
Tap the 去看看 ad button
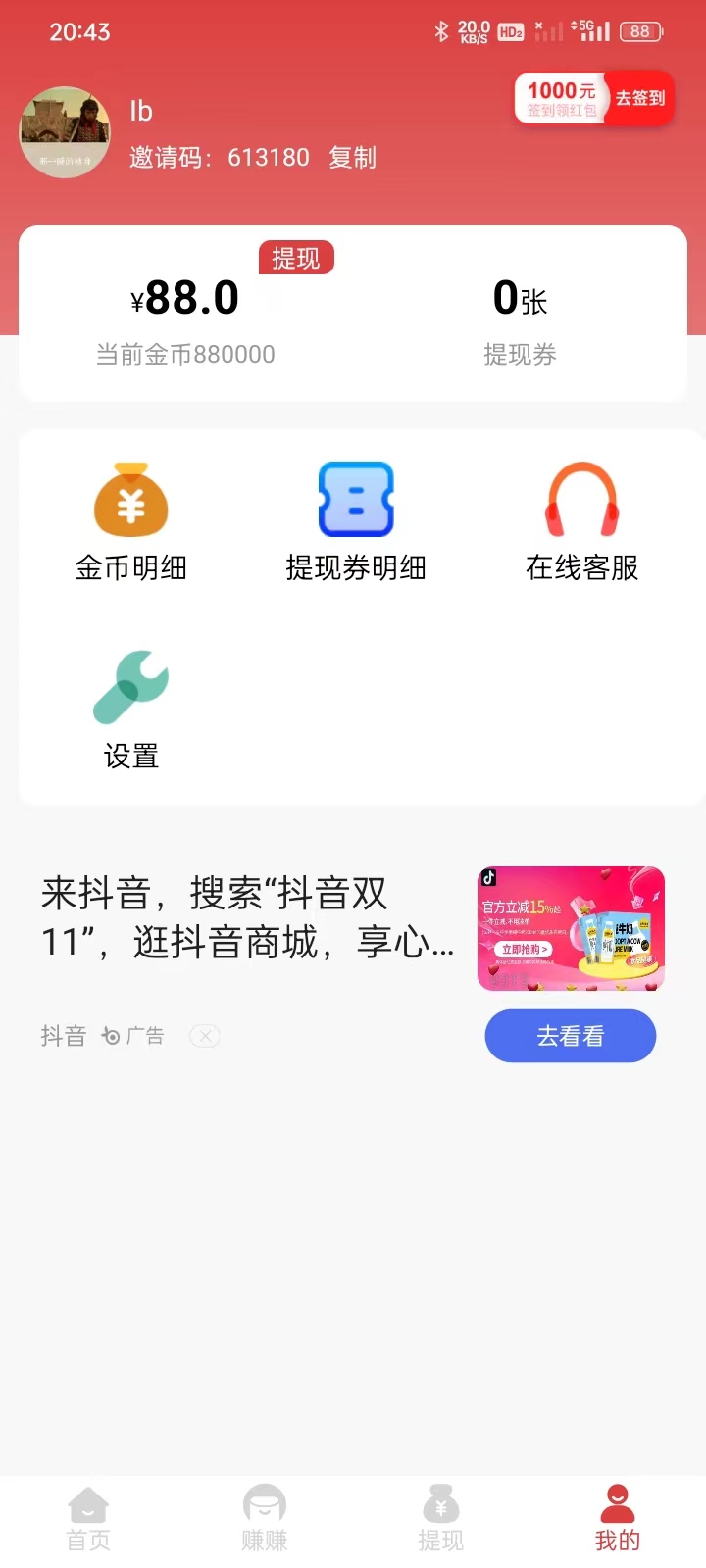[x=570, y=1036]
